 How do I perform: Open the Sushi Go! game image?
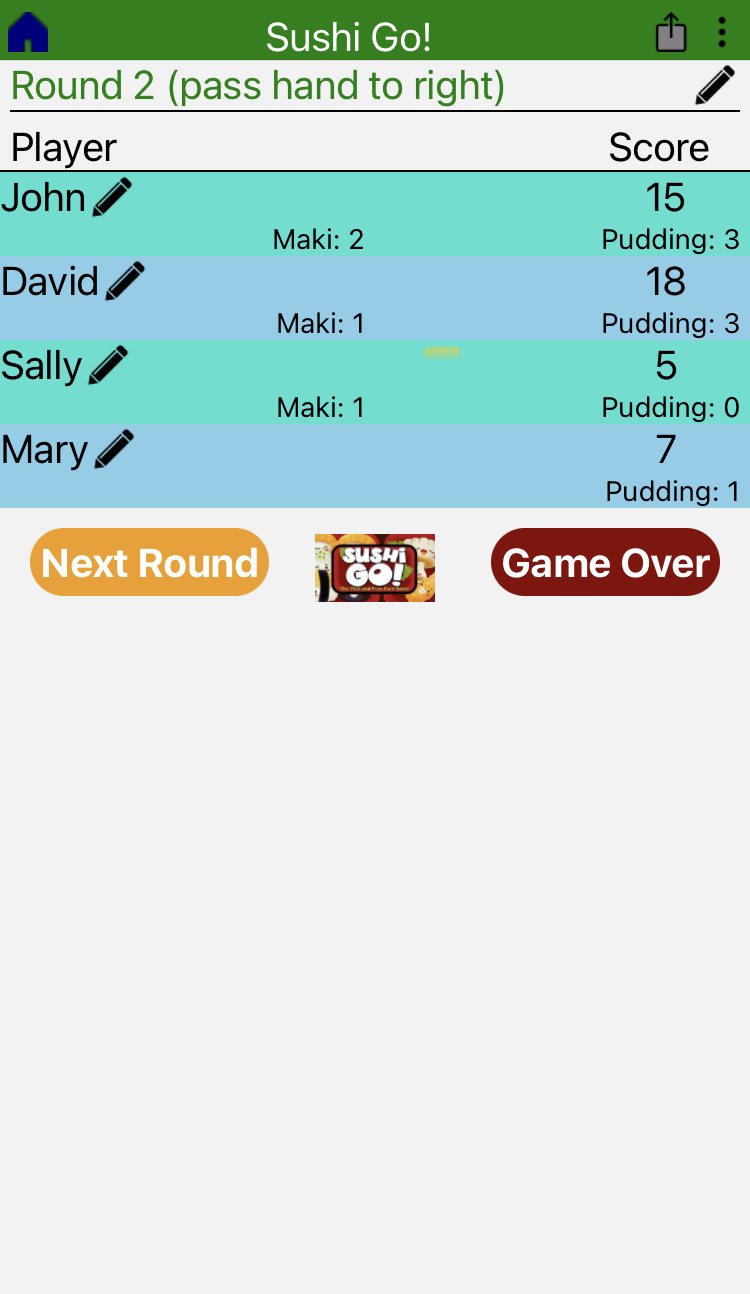[375, 567]
